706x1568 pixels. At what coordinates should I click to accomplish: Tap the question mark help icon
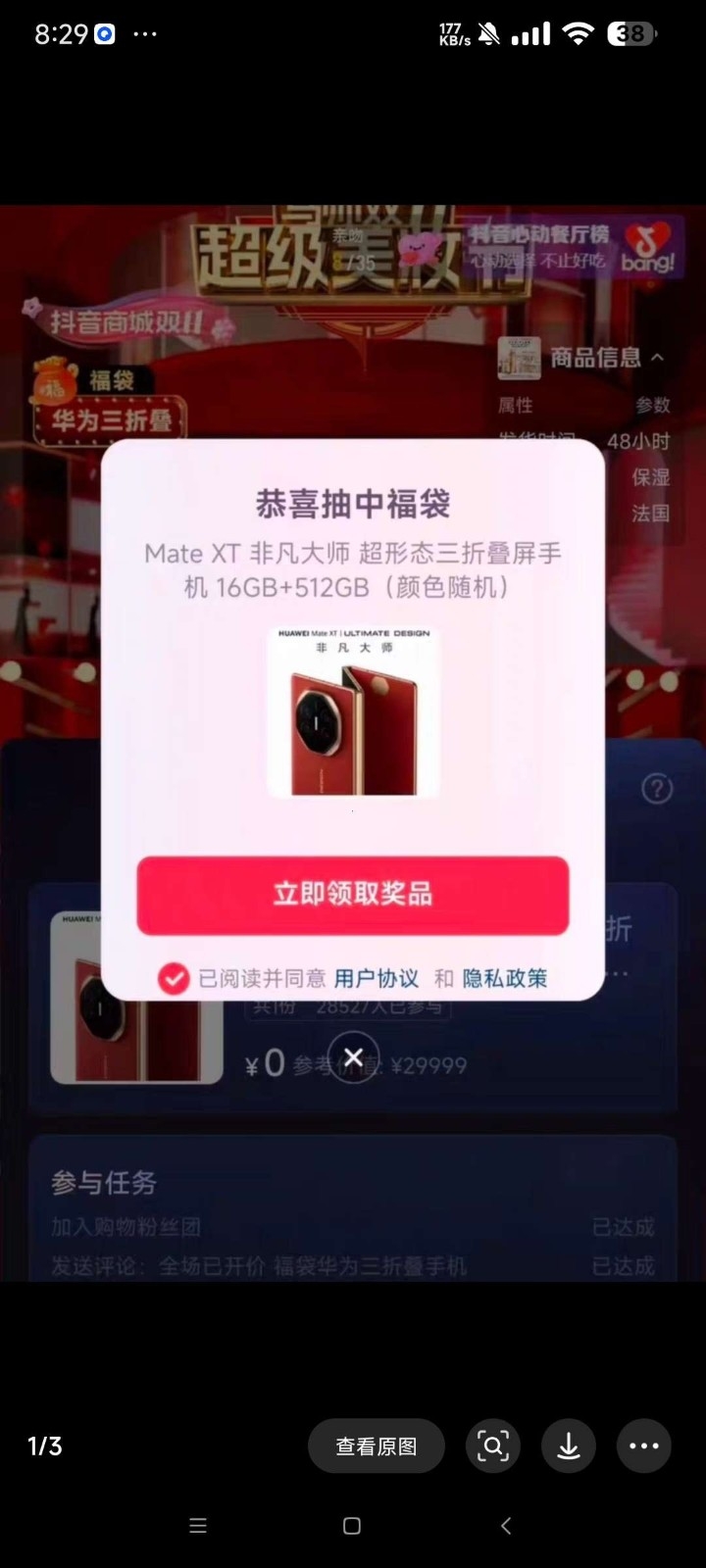click(x=655, y=790)
